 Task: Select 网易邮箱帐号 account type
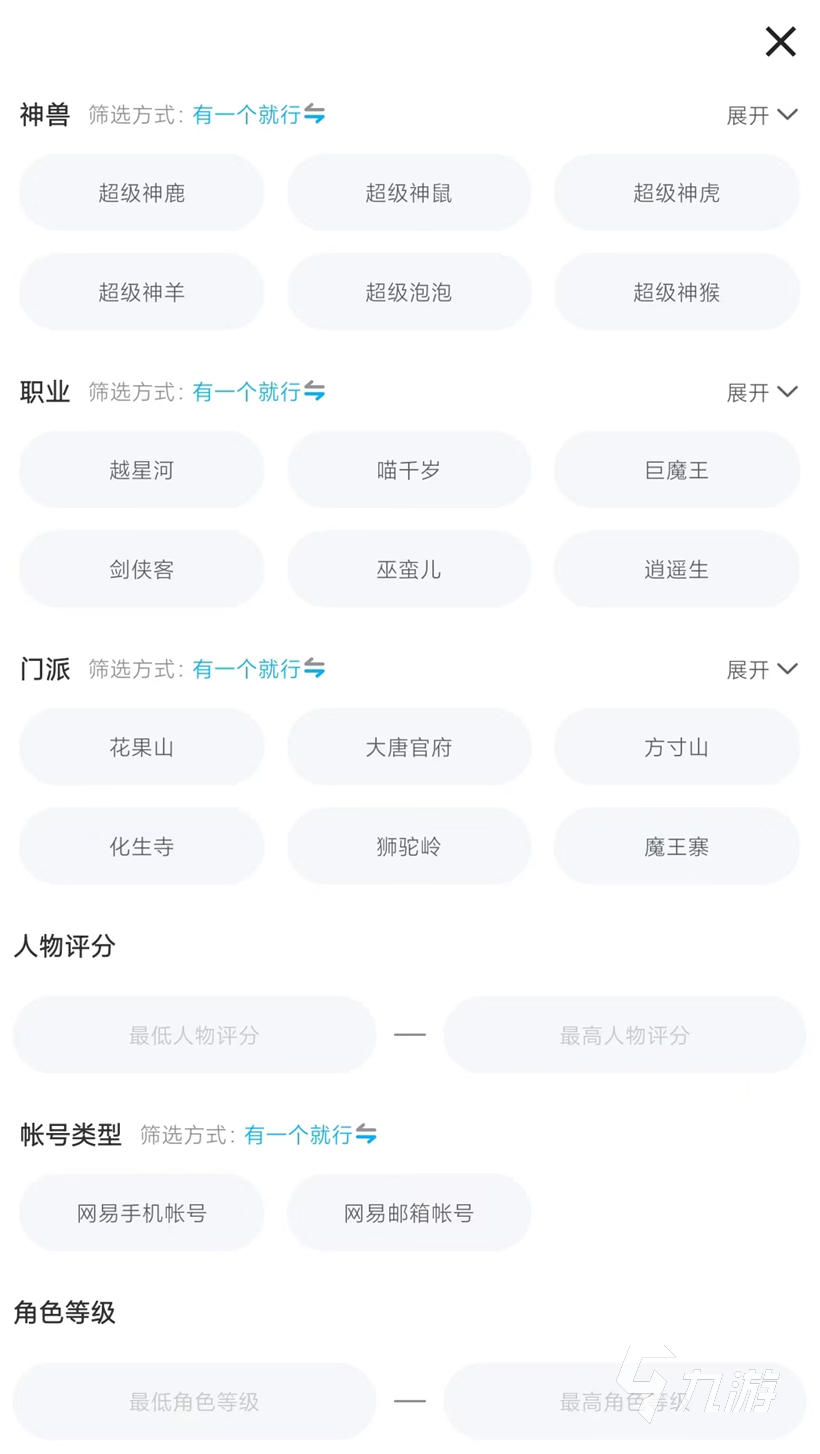tap(409, 1213)
